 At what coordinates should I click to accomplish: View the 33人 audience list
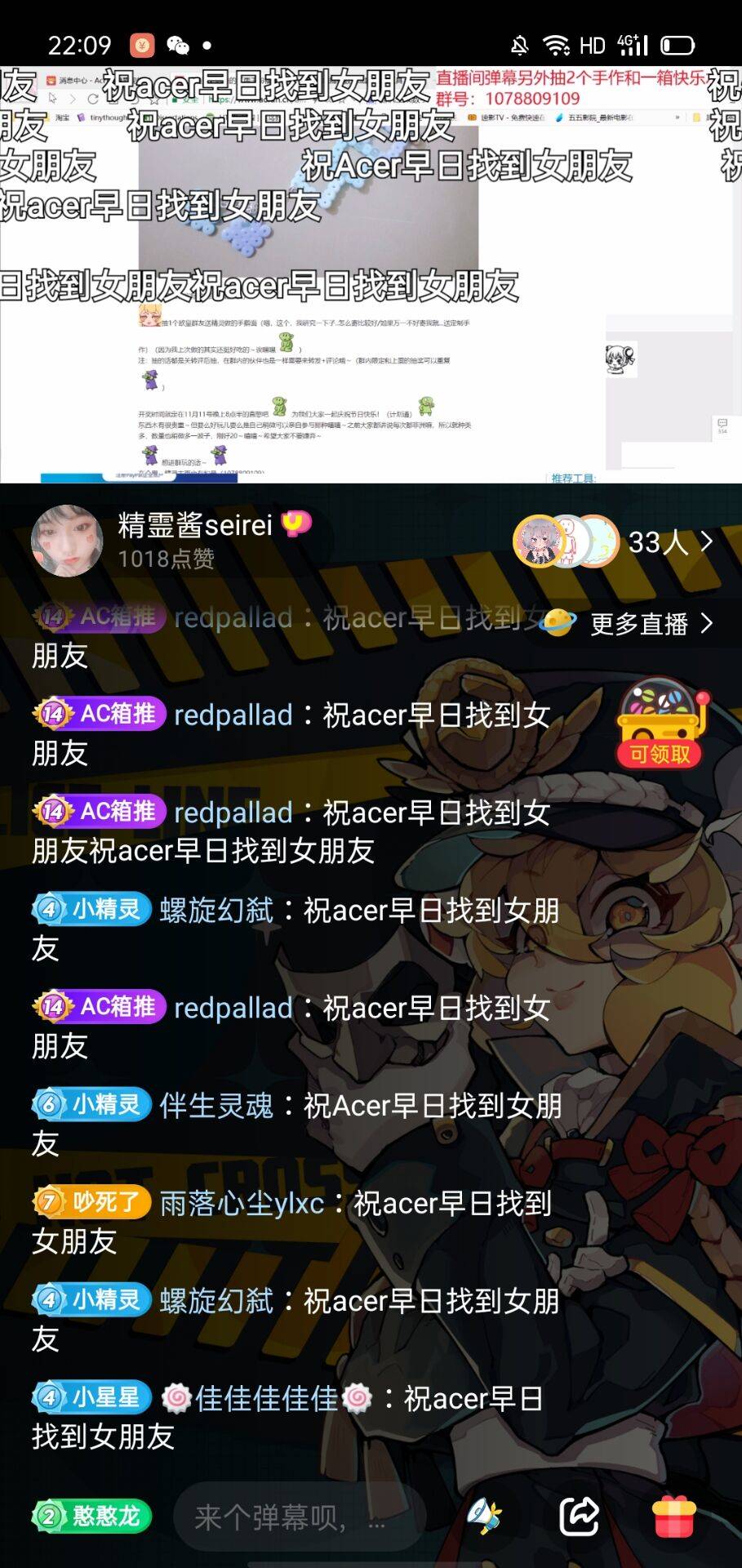669,541
